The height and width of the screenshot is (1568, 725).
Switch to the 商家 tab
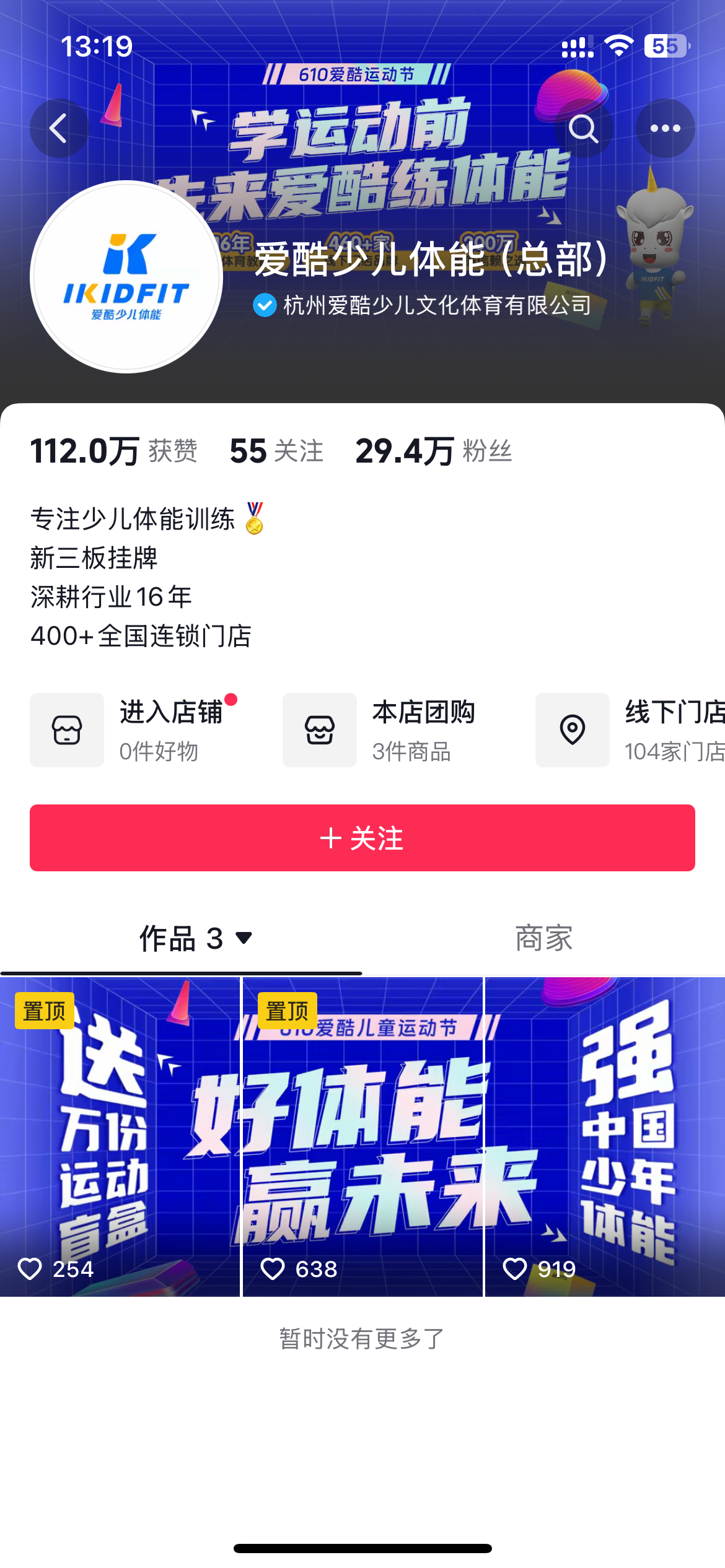(543, 938)
